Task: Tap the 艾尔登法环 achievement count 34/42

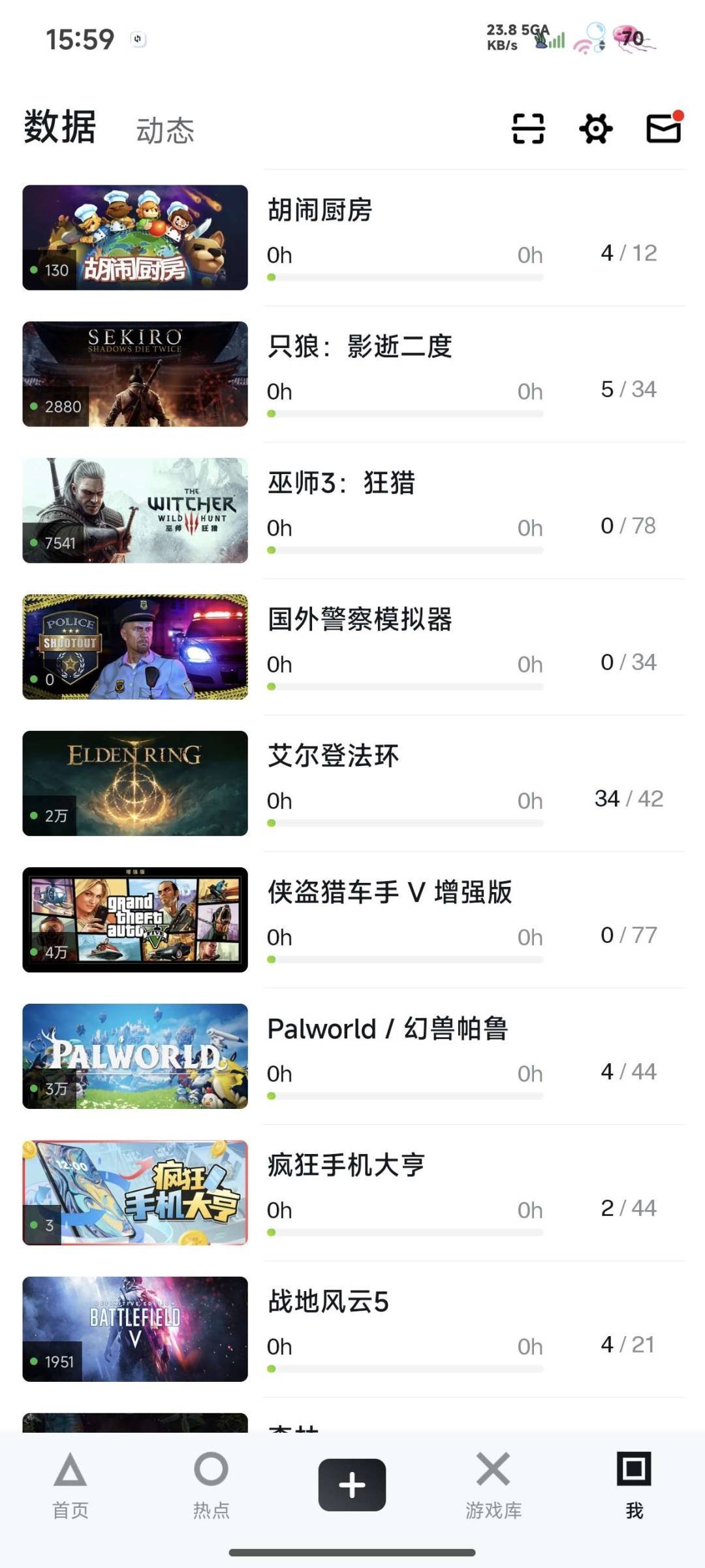Action: pyautogui.click(x=630, y=798)
